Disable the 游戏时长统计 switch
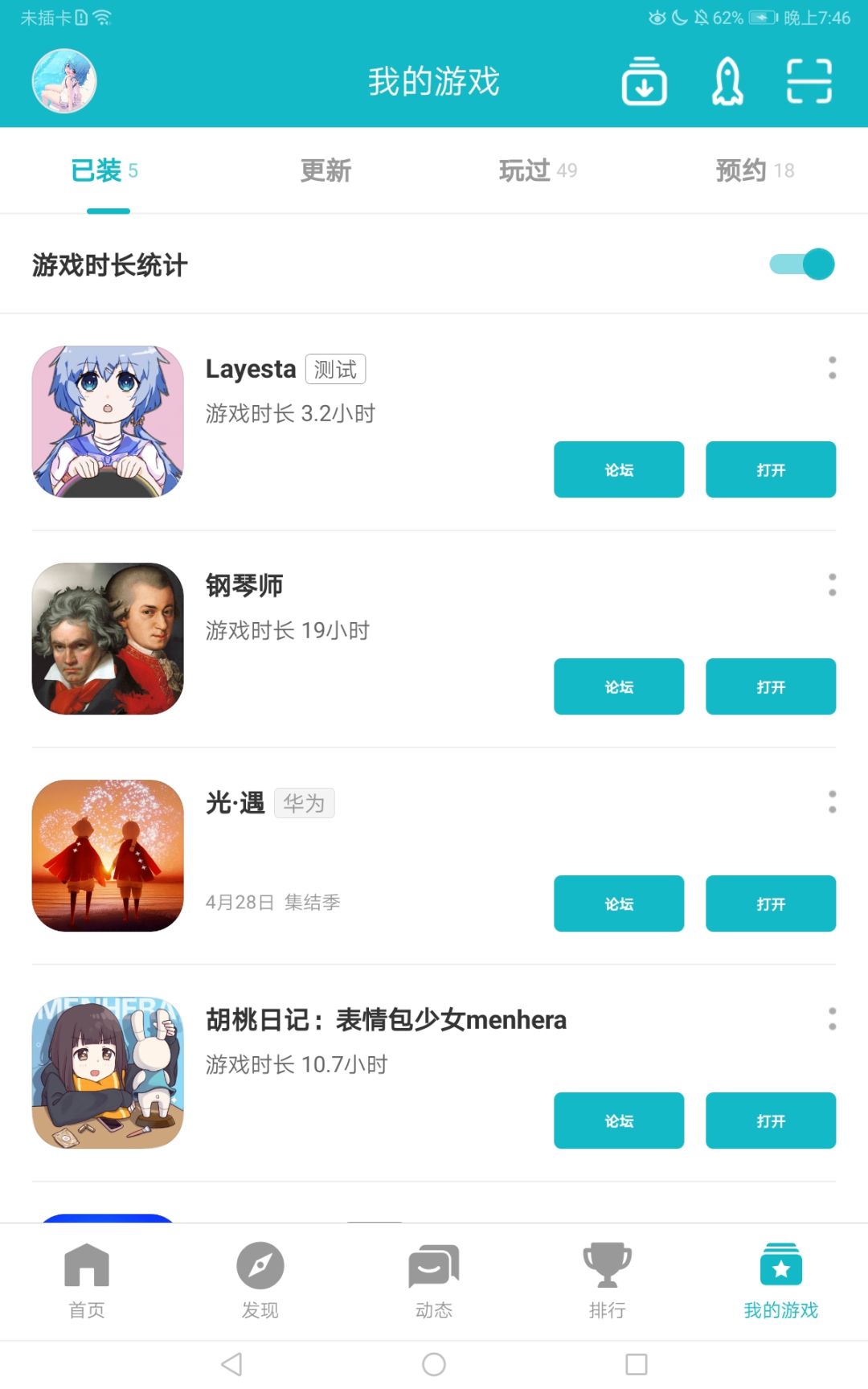The height and width of the screenshot is (1389, 868). point(800,263)
